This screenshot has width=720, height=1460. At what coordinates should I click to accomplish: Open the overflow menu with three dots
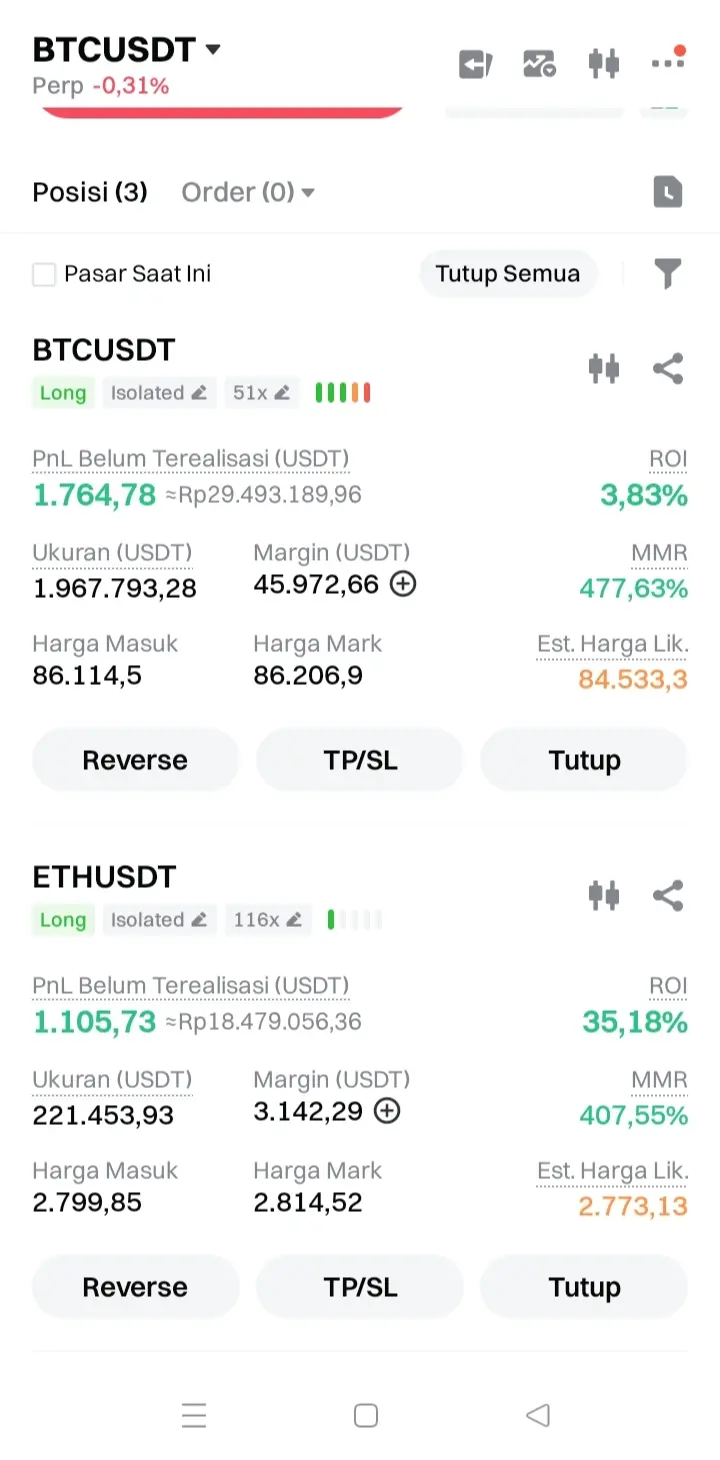(667, 63)
